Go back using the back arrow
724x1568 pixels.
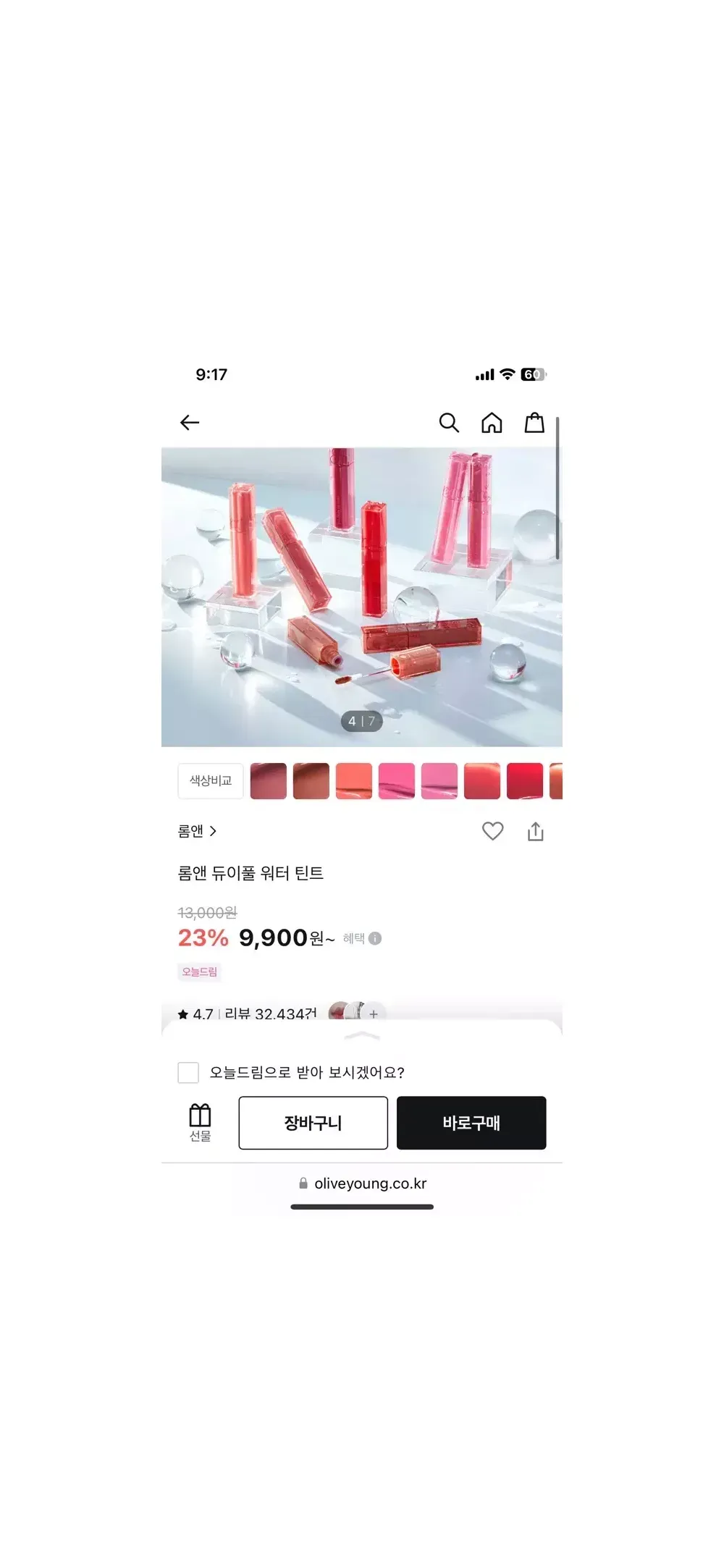tap(190, 423)
